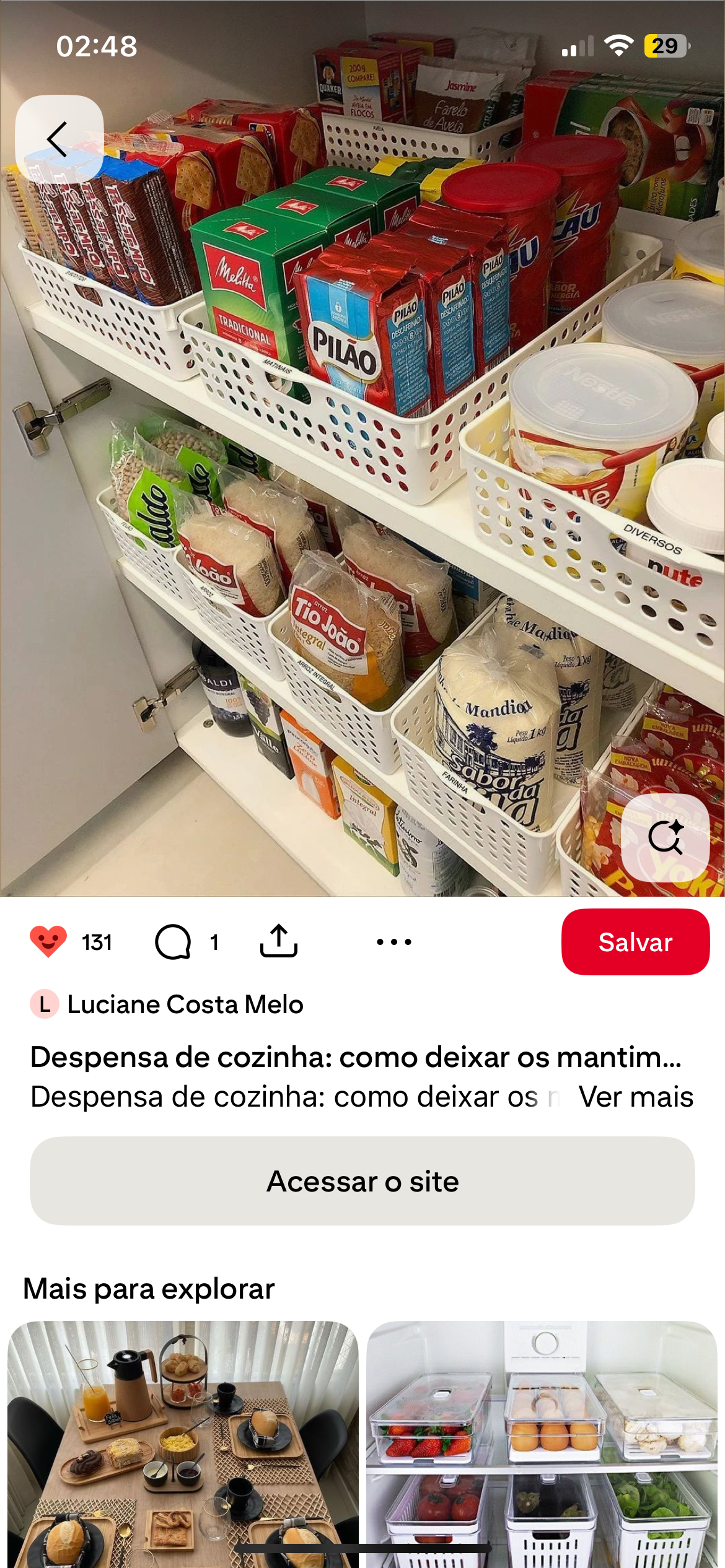Tap Acessar o site button
The height and width of the screenshot is (1568, 725).
[x=362, y=1181]
